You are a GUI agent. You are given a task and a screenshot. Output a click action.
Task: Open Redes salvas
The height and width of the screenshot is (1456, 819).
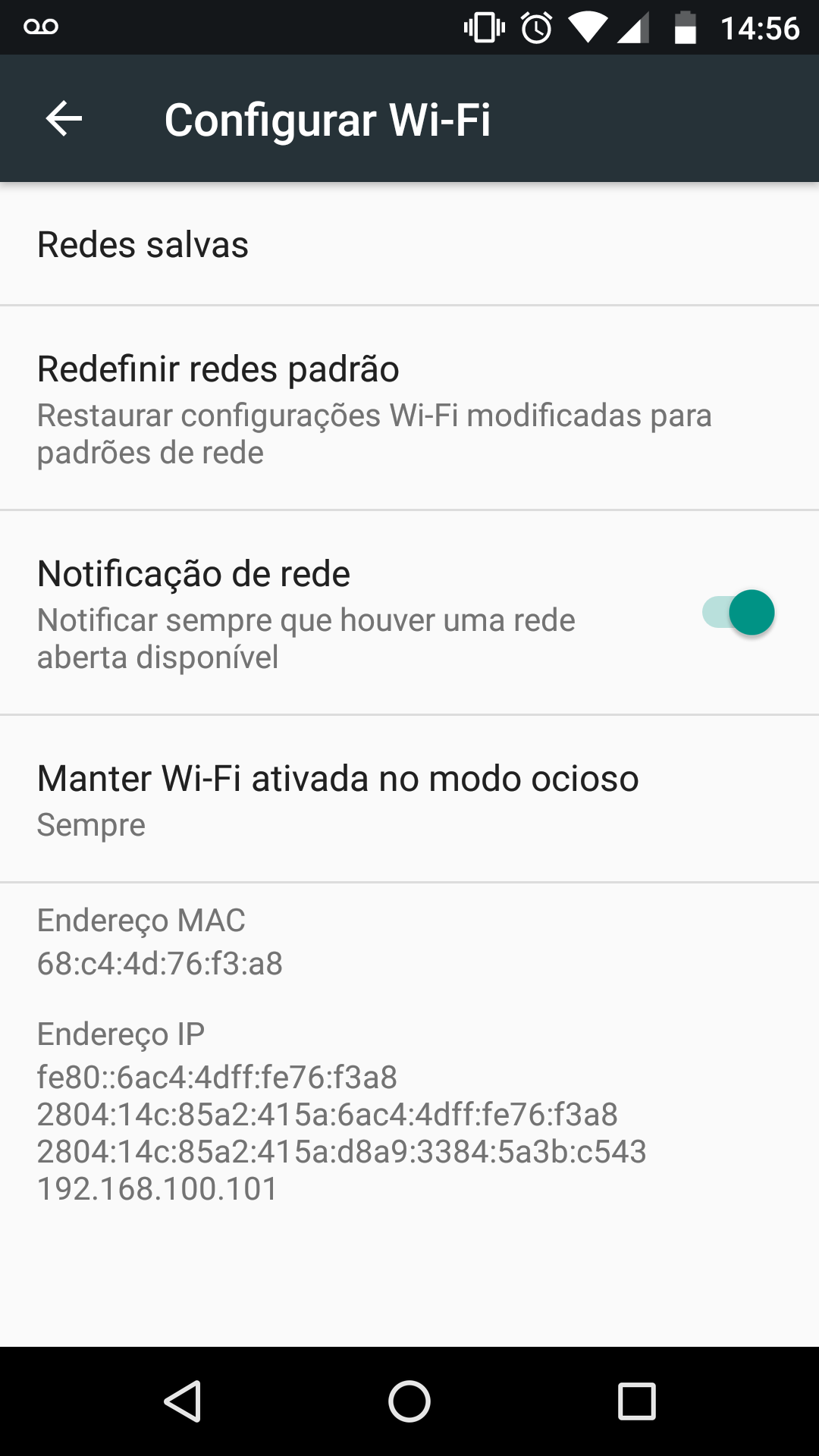(x=409, y=244)
